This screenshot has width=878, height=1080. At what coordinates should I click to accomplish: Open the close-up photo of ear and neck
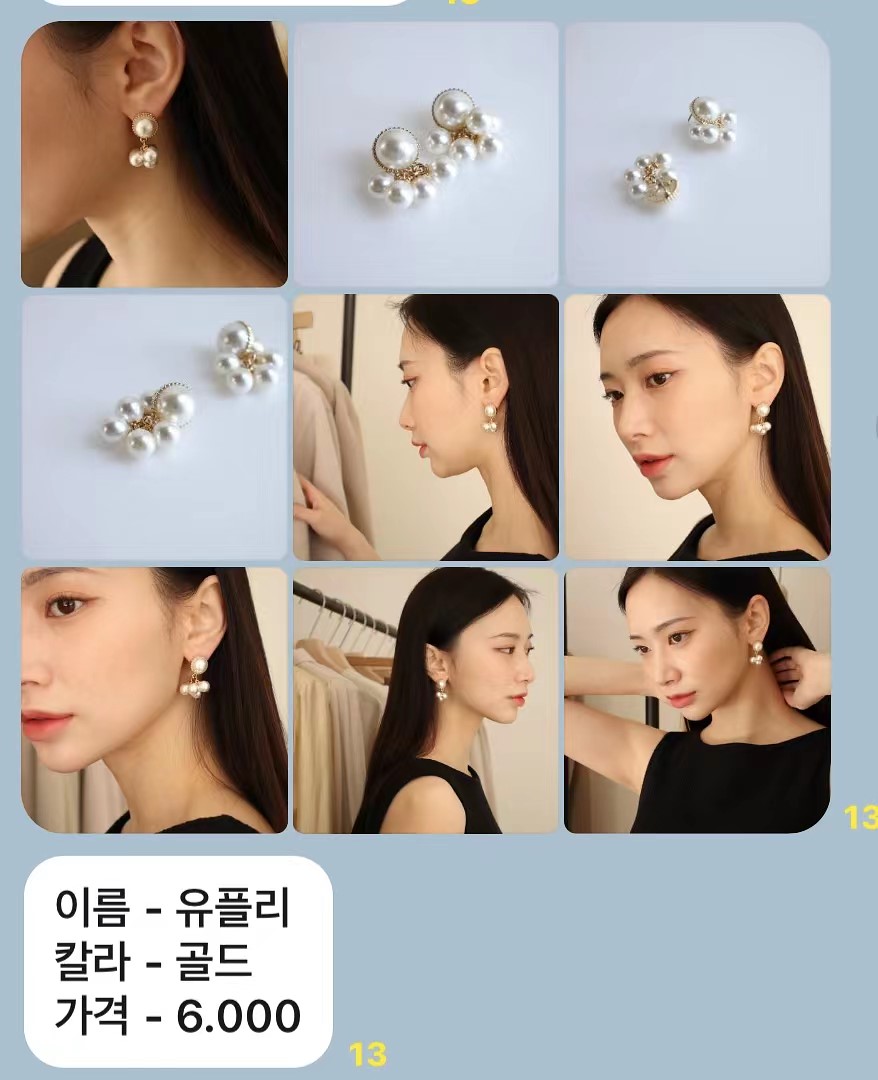point(154,154)
